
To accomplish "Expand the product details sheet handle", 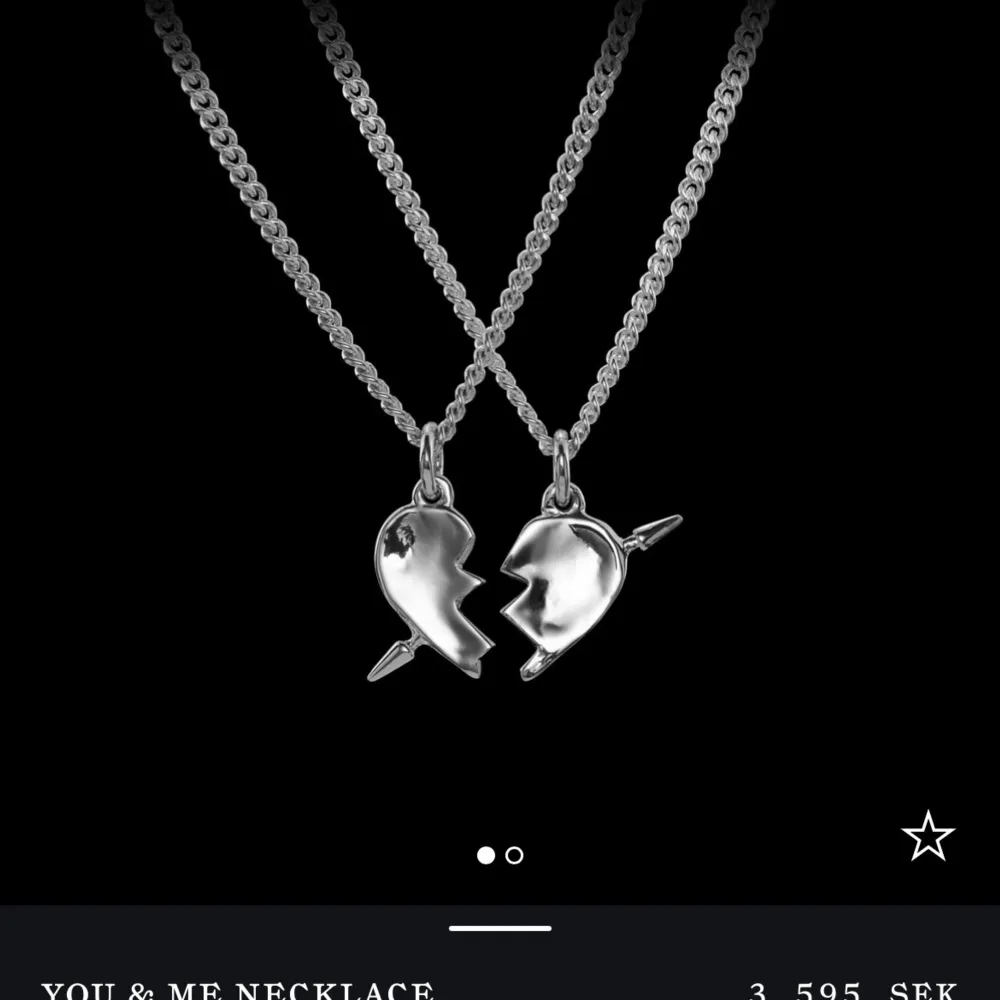I will click(500, 928).
